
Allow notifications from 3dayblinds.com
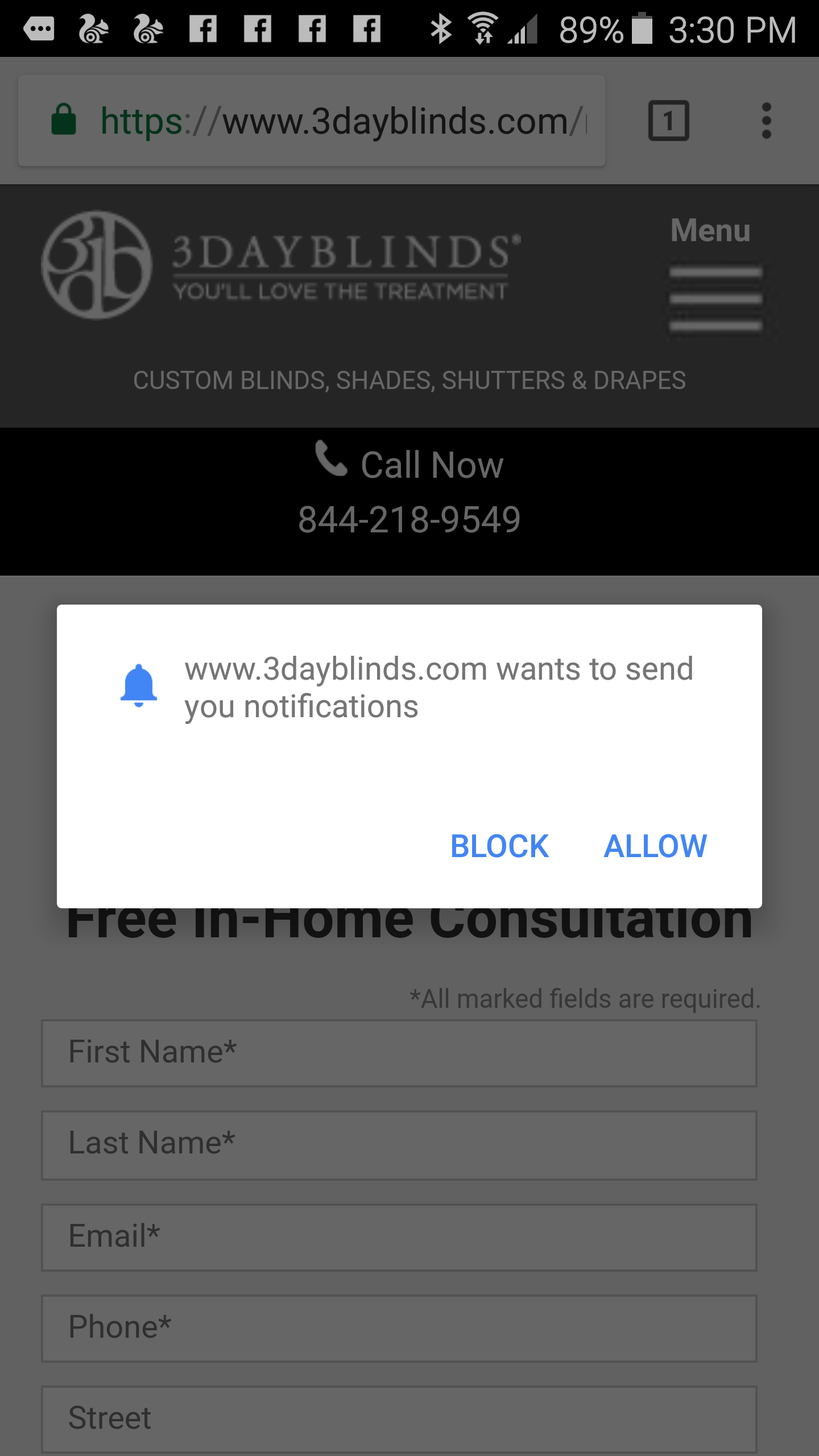655,846
